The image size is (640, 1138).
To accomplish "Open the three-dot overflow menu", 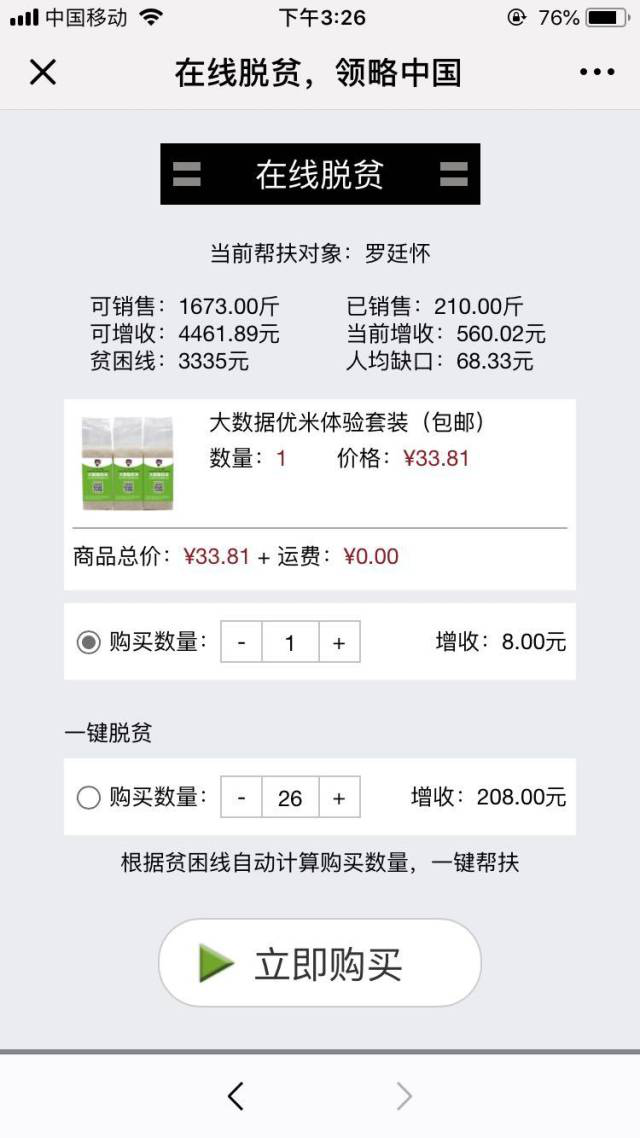I will 597,72.
